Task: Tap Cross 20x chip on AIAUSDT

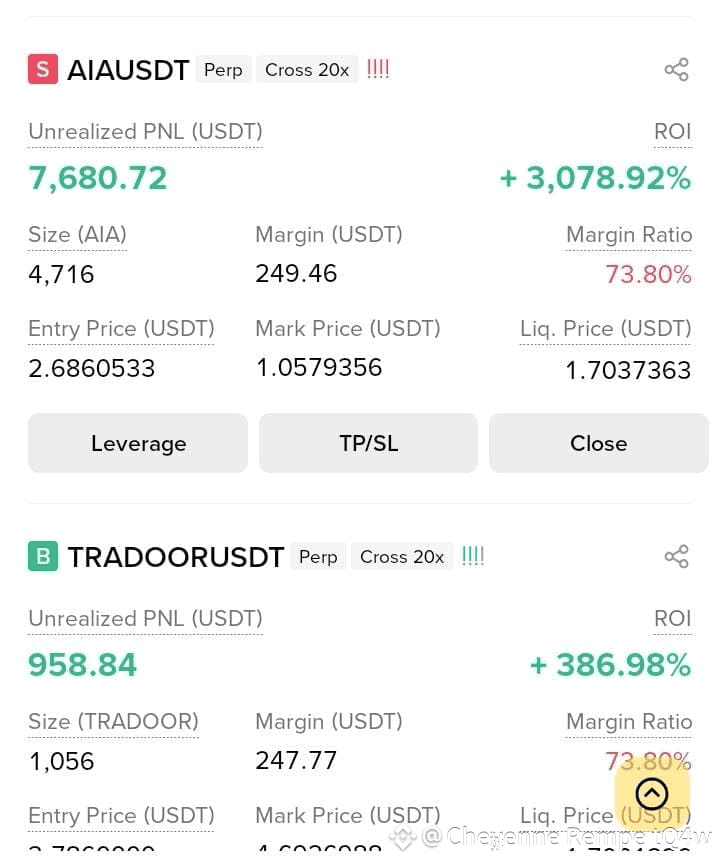Action: click(x=307, y=70)
